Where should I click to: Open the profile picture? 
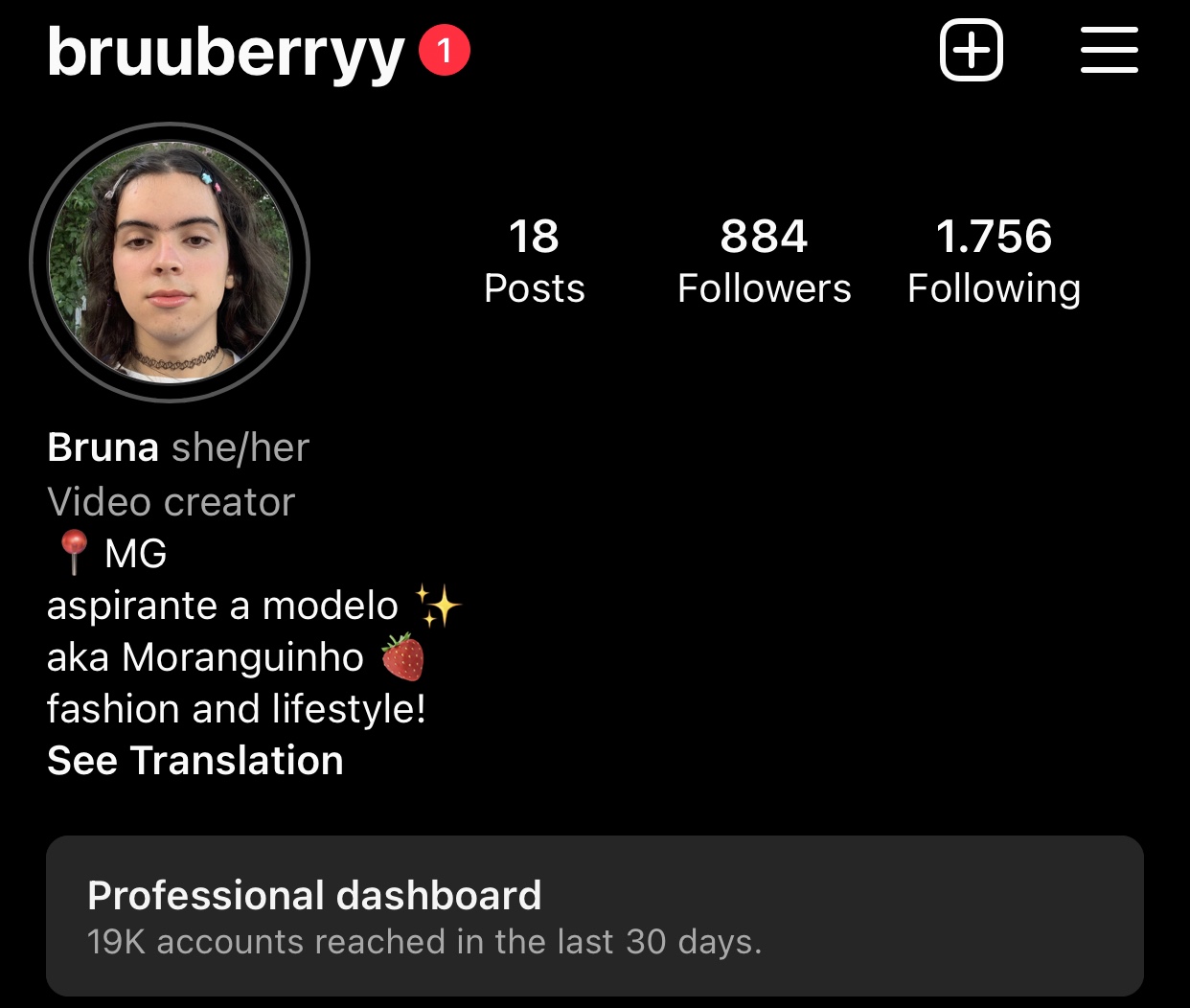pos(170,262)
